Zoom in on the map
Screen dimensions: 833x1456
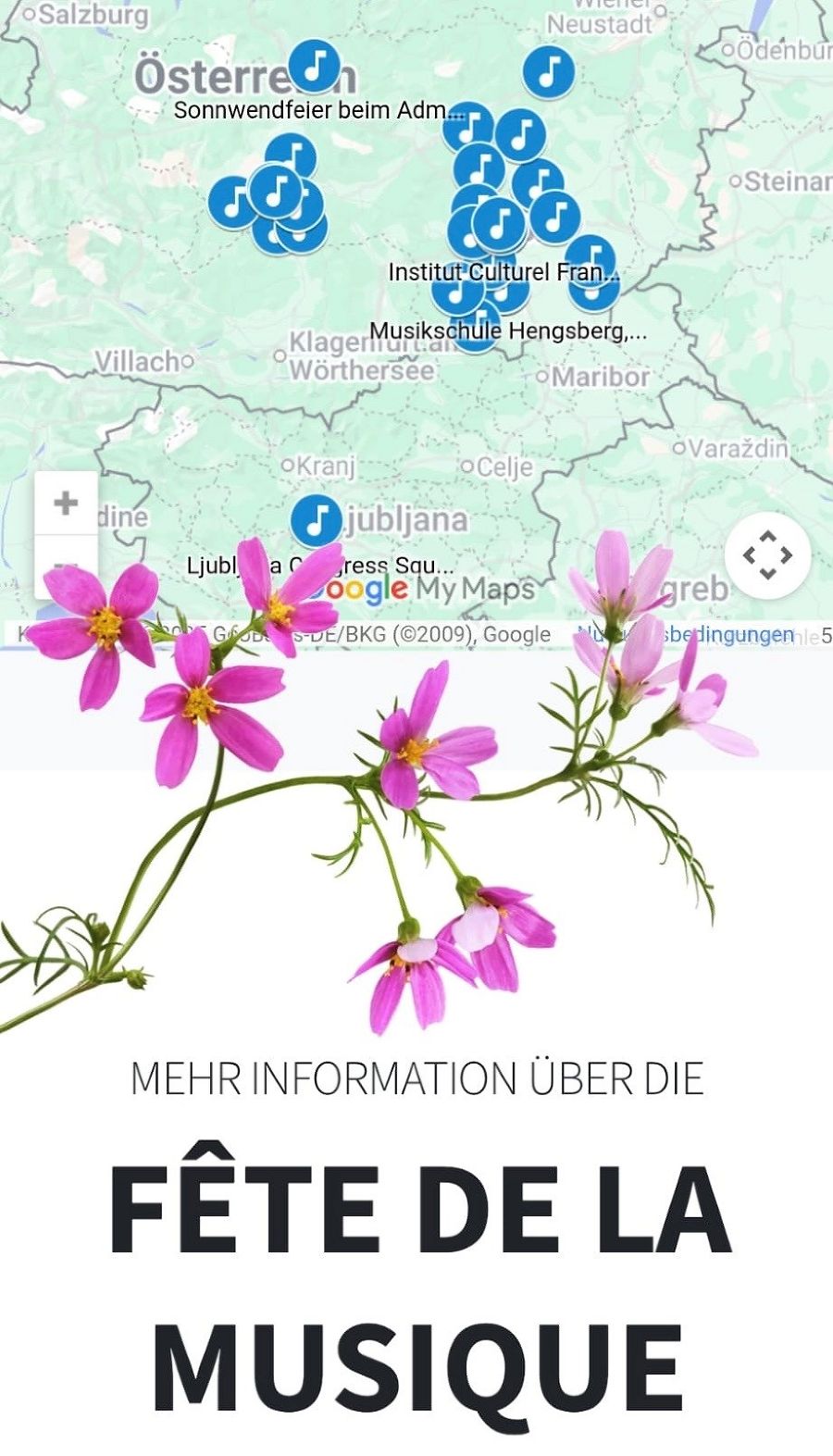66,504
